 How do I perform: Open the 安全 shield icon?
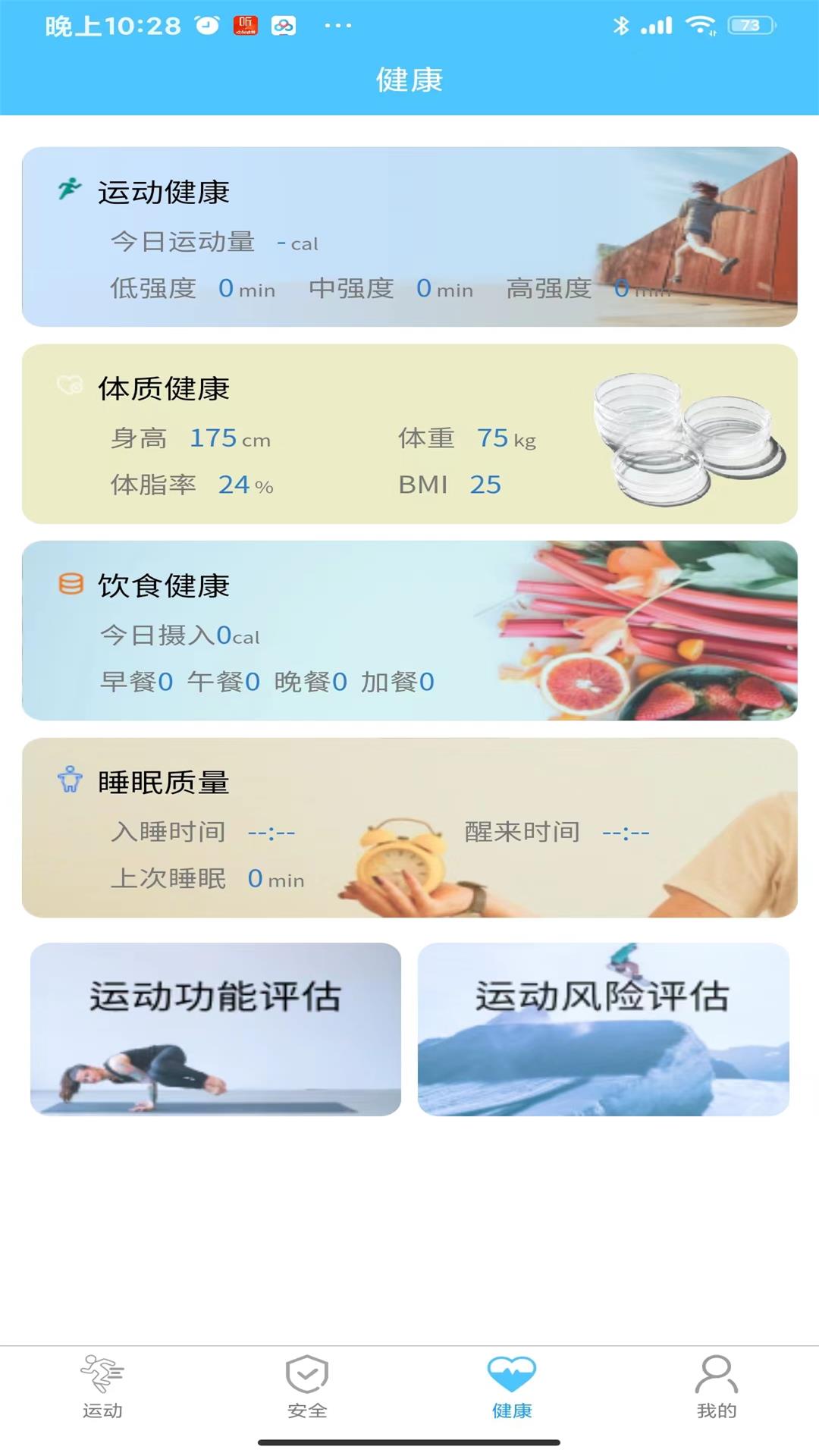[306, 1382]
